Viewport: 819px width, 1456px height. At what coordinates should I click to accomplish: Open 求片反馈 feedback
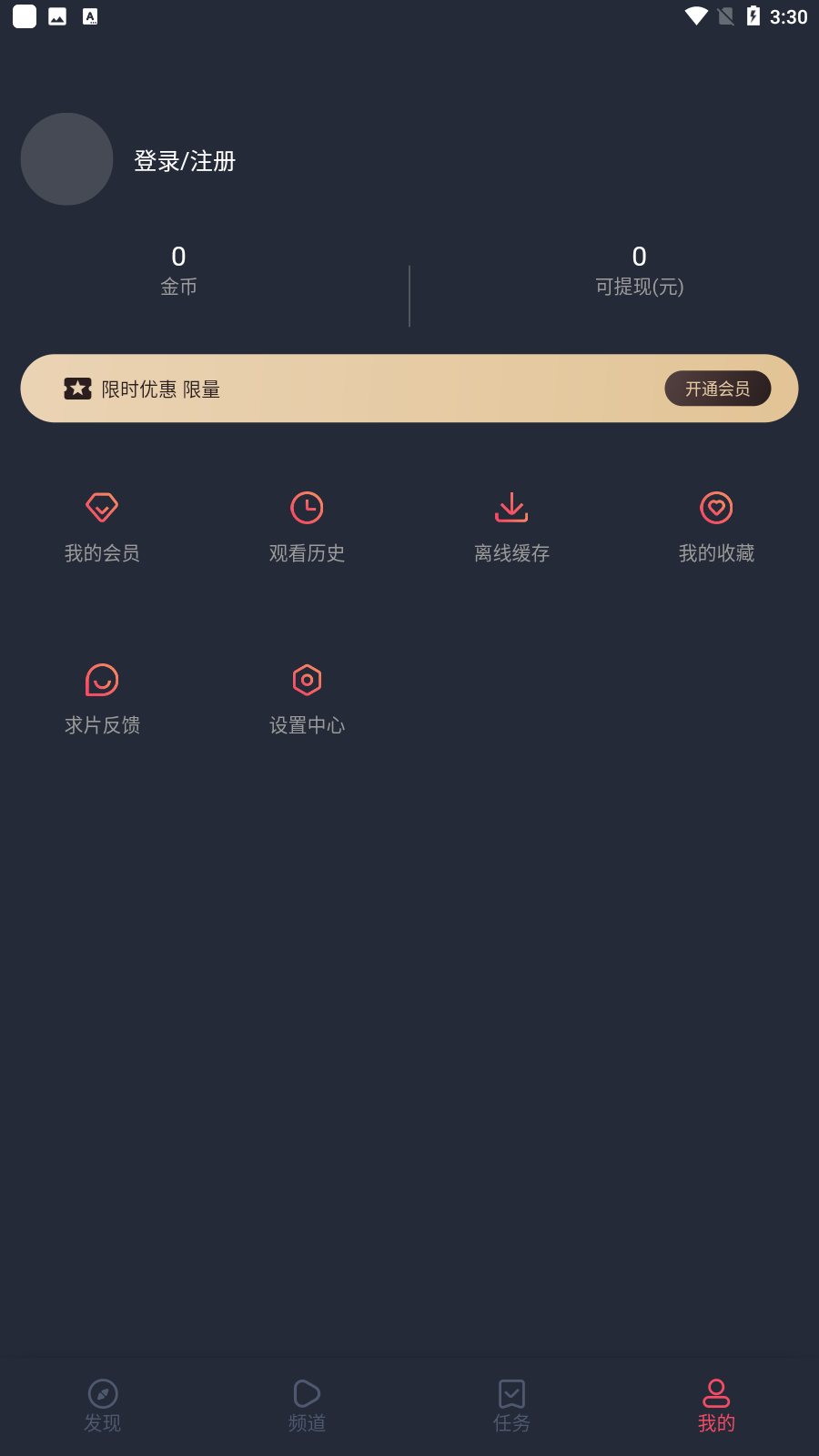[x=101, y=701]
